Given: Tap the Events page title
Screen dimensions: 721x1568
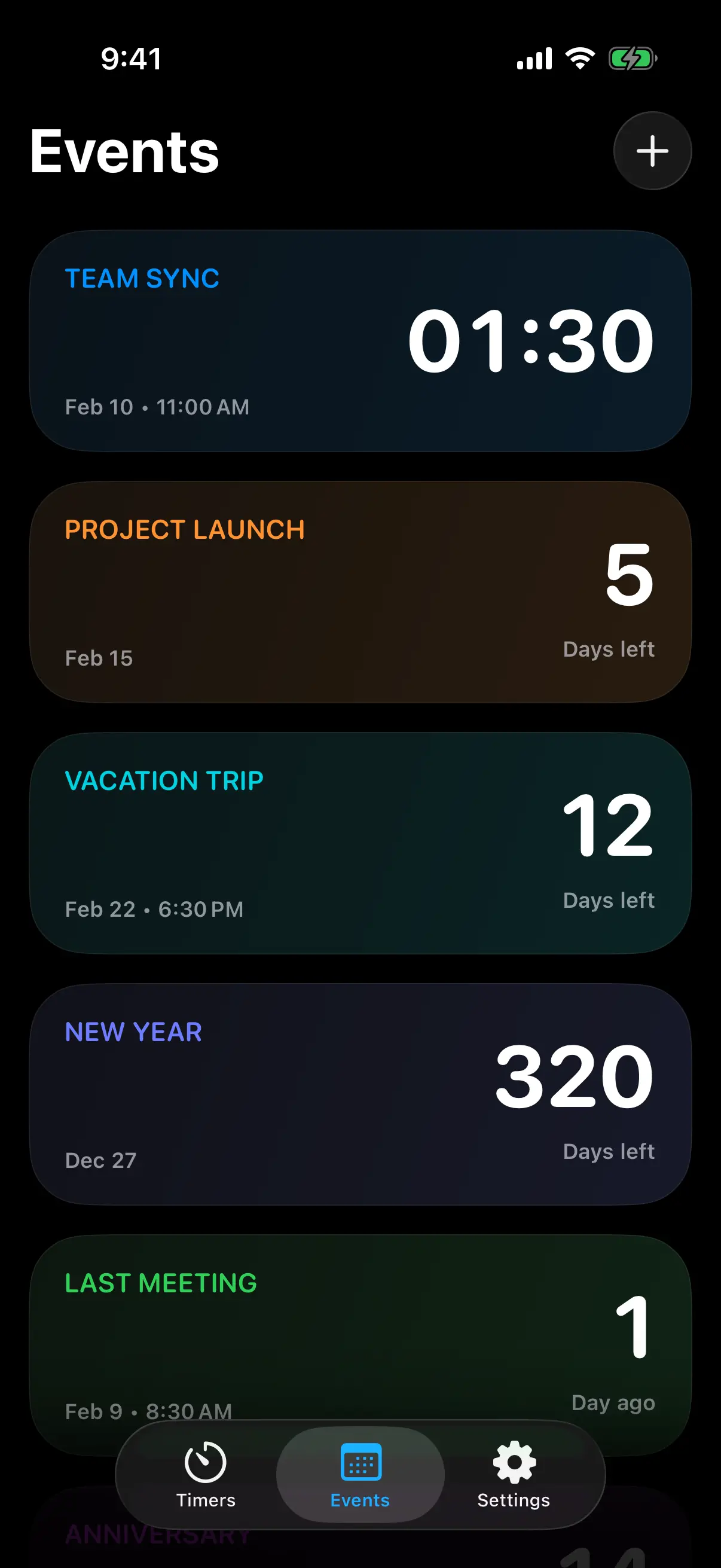Looking at the screenshot, I should coord(124,152).
